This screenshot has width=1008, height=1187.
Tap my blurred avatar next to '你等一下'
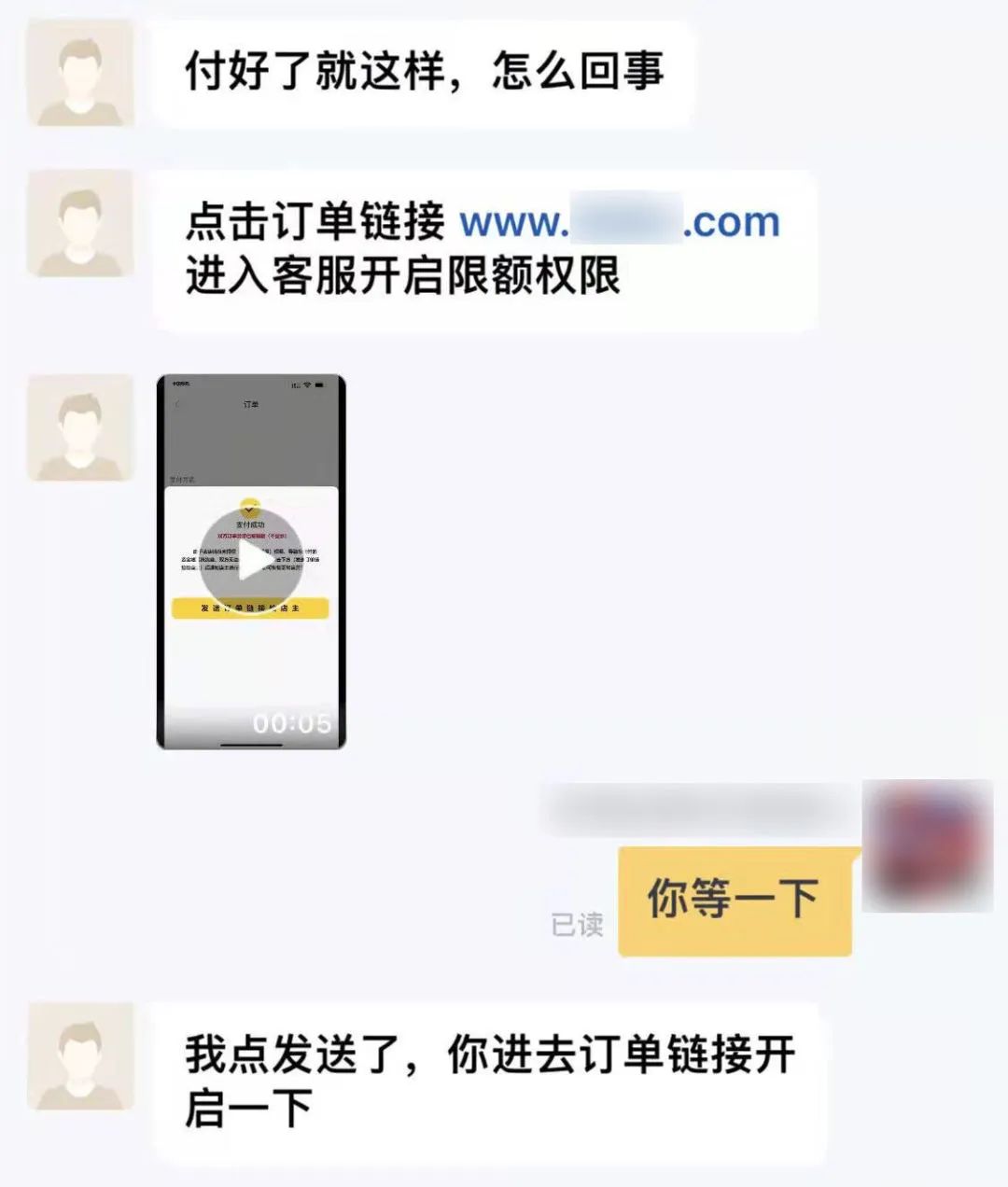pyautogui.click(x=927, y=846)
